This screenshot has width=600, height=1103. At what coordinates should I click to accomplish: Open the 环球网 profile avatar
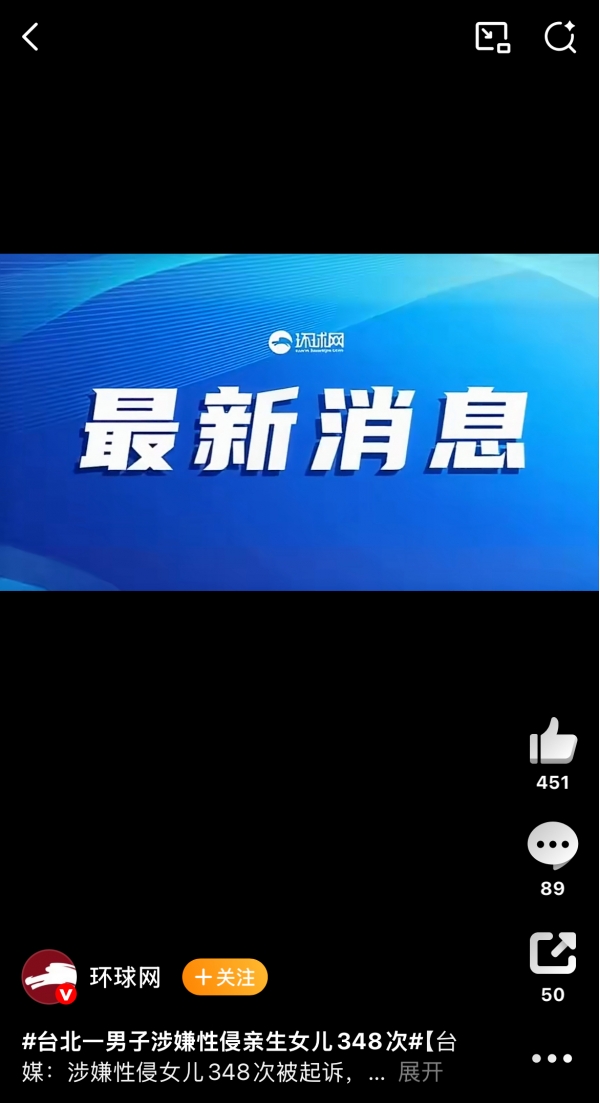(x=49, y=977)
